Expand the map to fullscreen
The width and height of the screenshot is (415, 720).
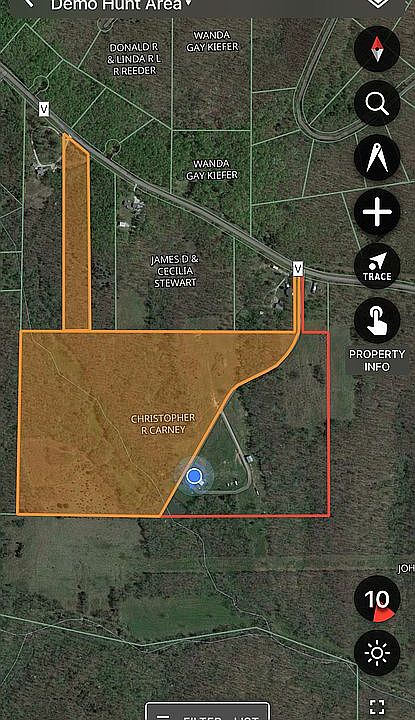(377, 706)
